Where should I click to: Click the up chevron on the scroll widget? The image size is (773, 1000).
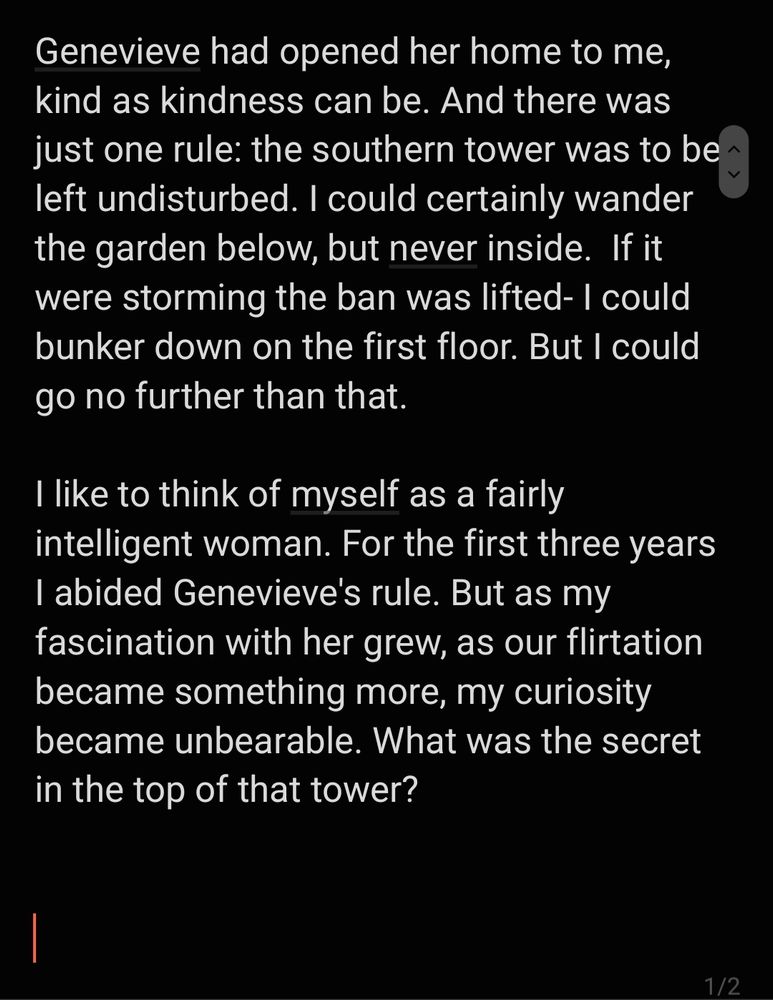point(735,147)
